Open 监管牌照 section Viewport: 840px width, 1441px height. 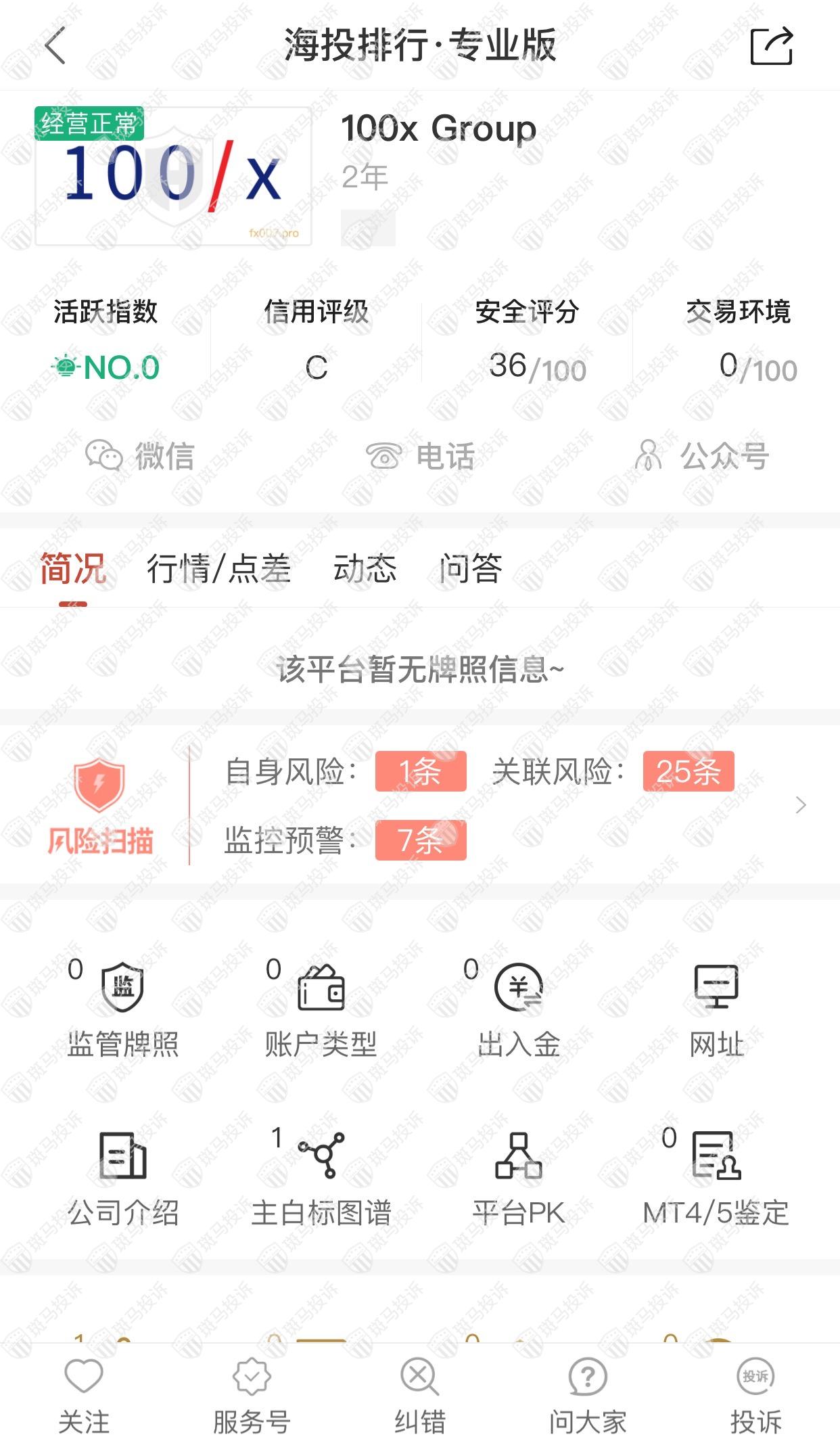click(x=123, y=1008)
